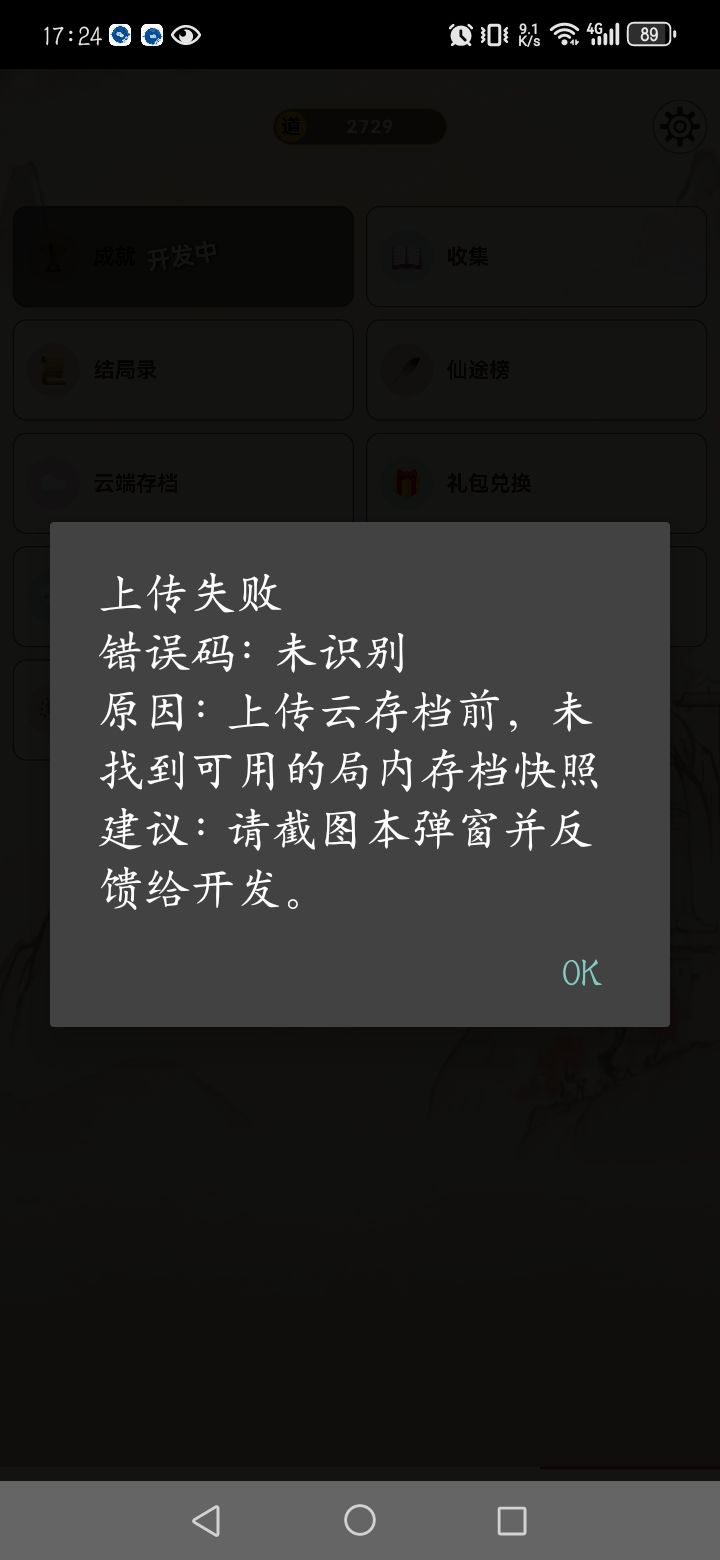Tap the book icon beside 收集
This screenshot has width=720, height=1560.
(x=406, y=256)
